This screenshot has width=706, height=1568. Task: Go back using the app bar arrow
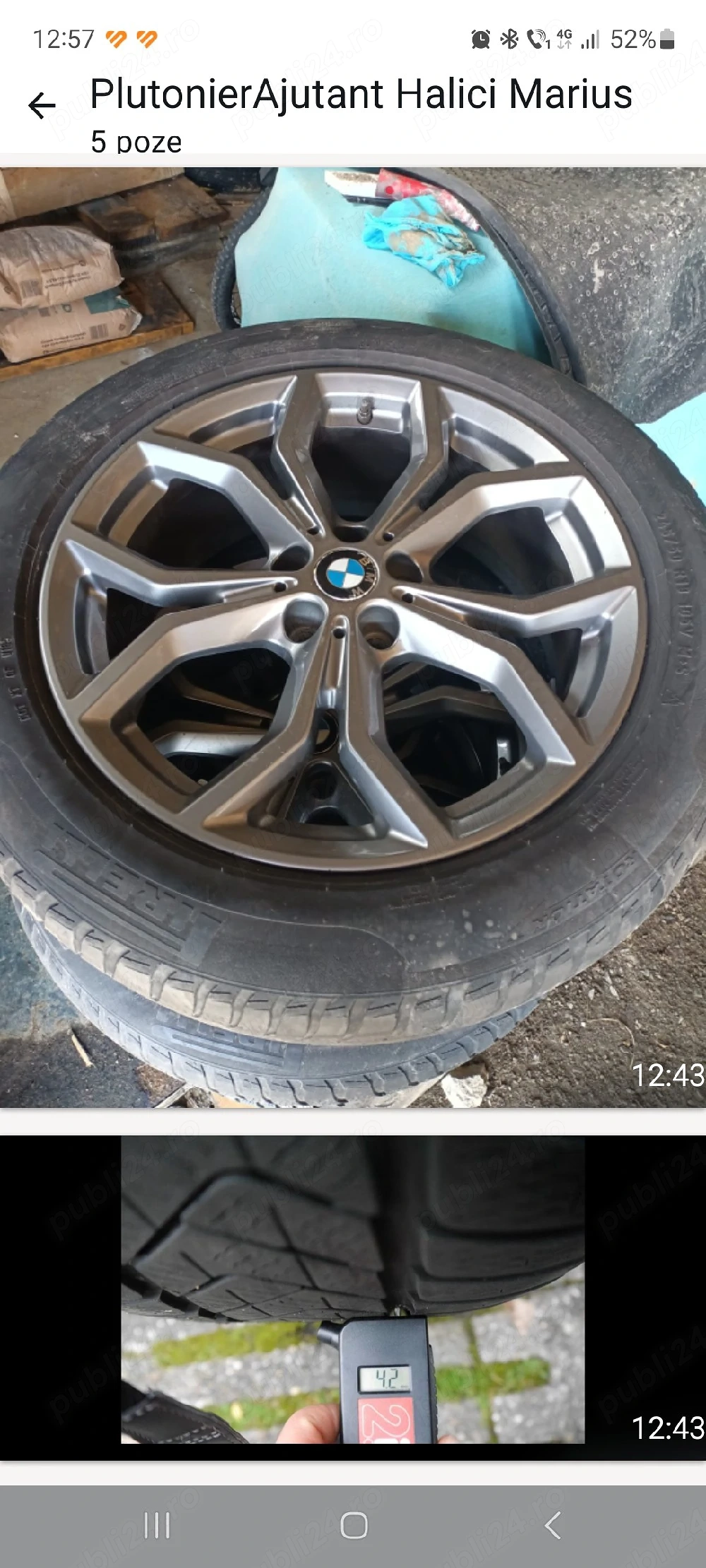pos(42,106)
